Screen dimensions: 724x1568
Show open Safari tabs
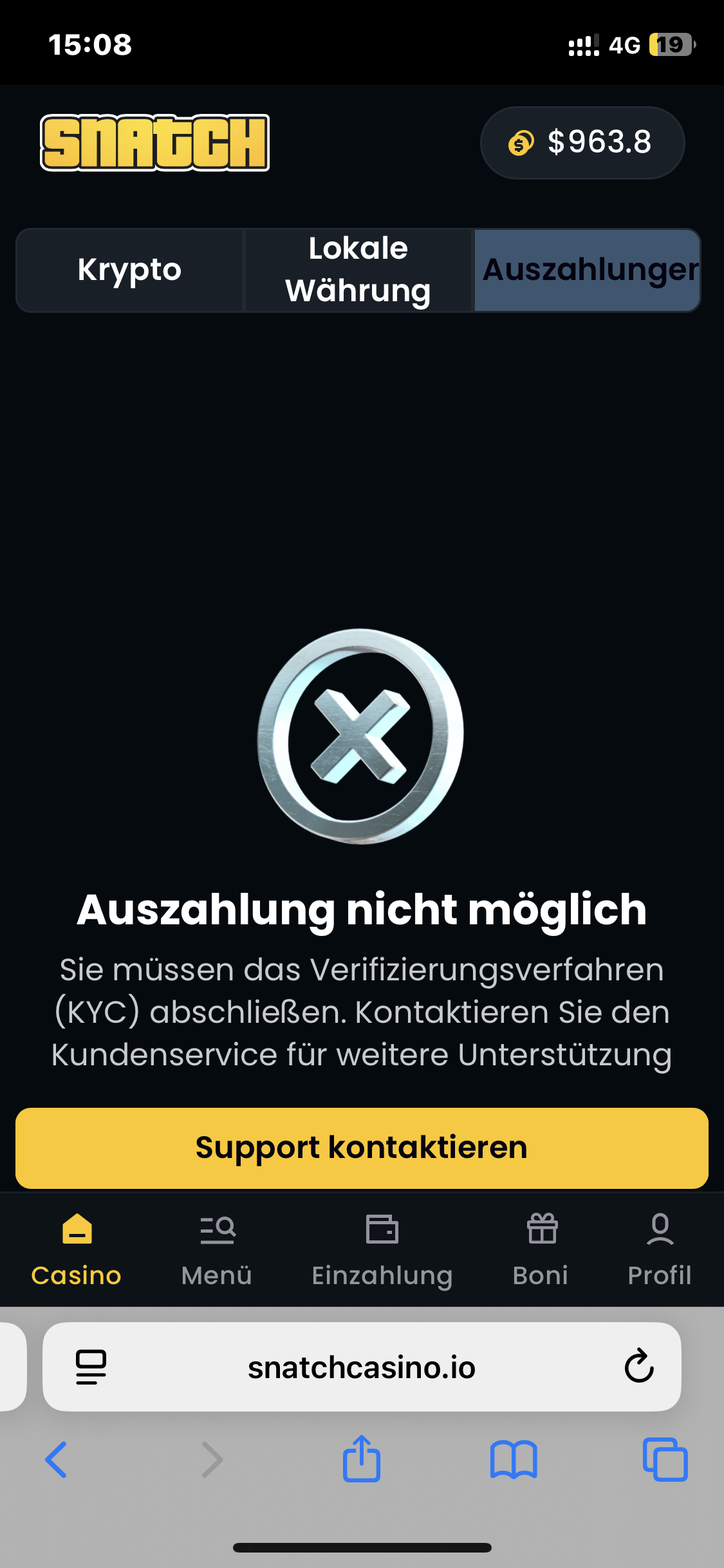tap(665, 1459)
